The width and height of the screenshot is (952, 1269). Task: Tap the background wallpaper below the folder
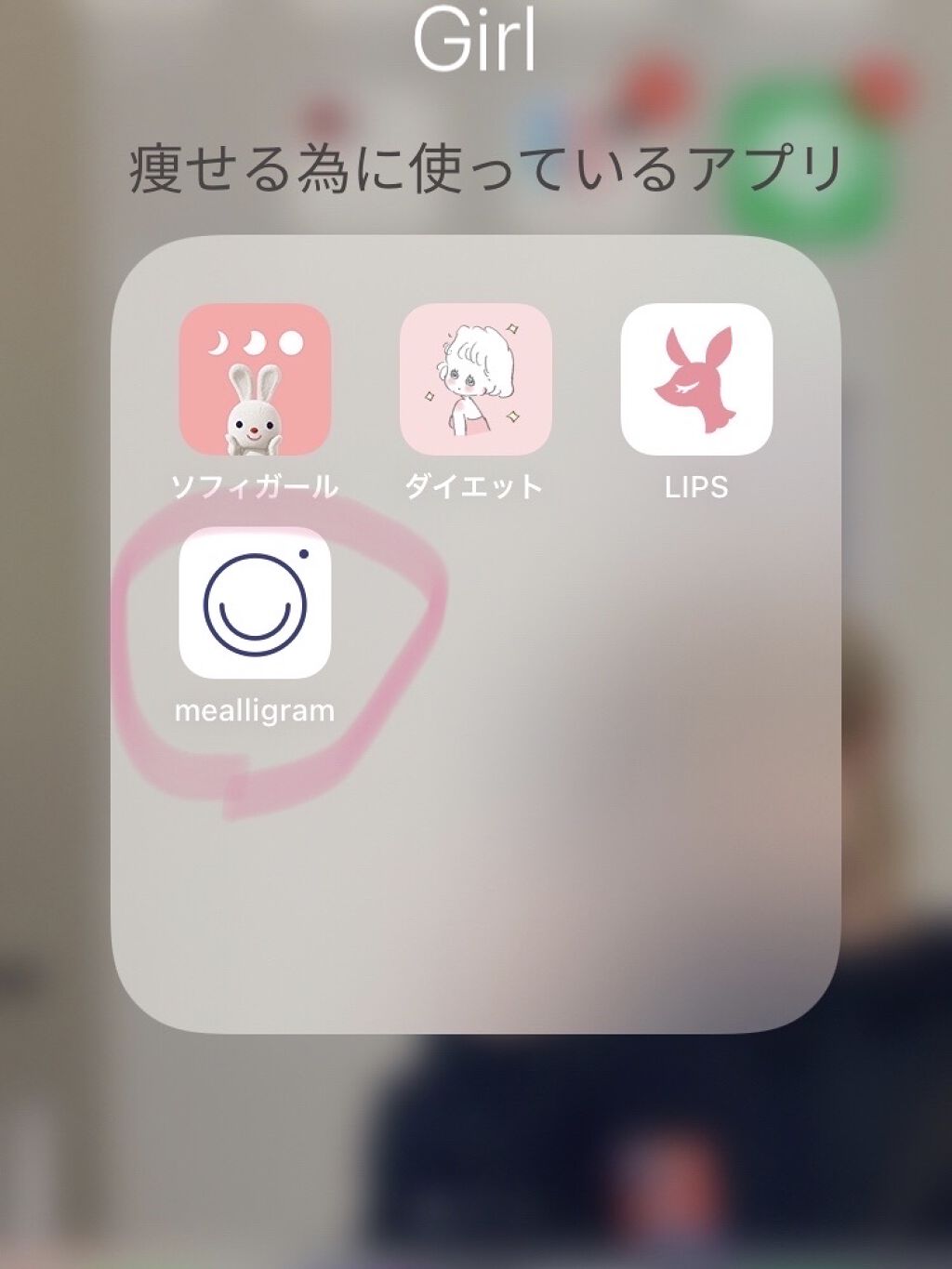[x=476, y=1162]
